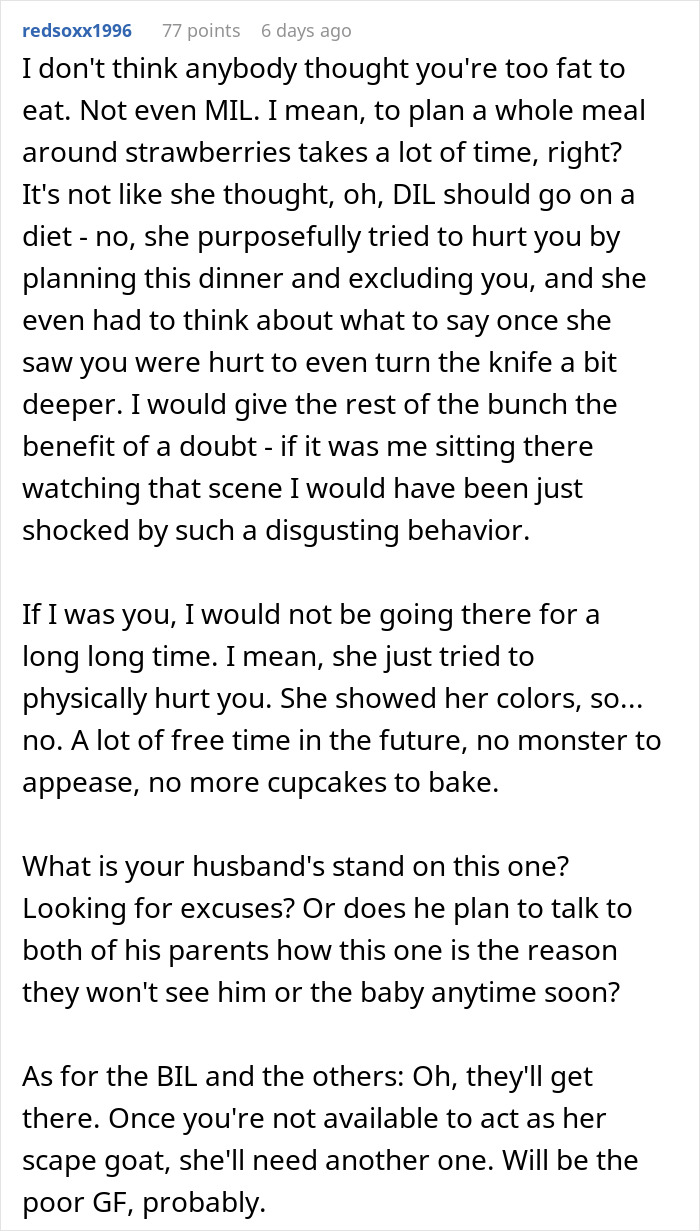Open redsoxx1996's user profile
The image size is (700, 1231).
(x=77, y=30)
